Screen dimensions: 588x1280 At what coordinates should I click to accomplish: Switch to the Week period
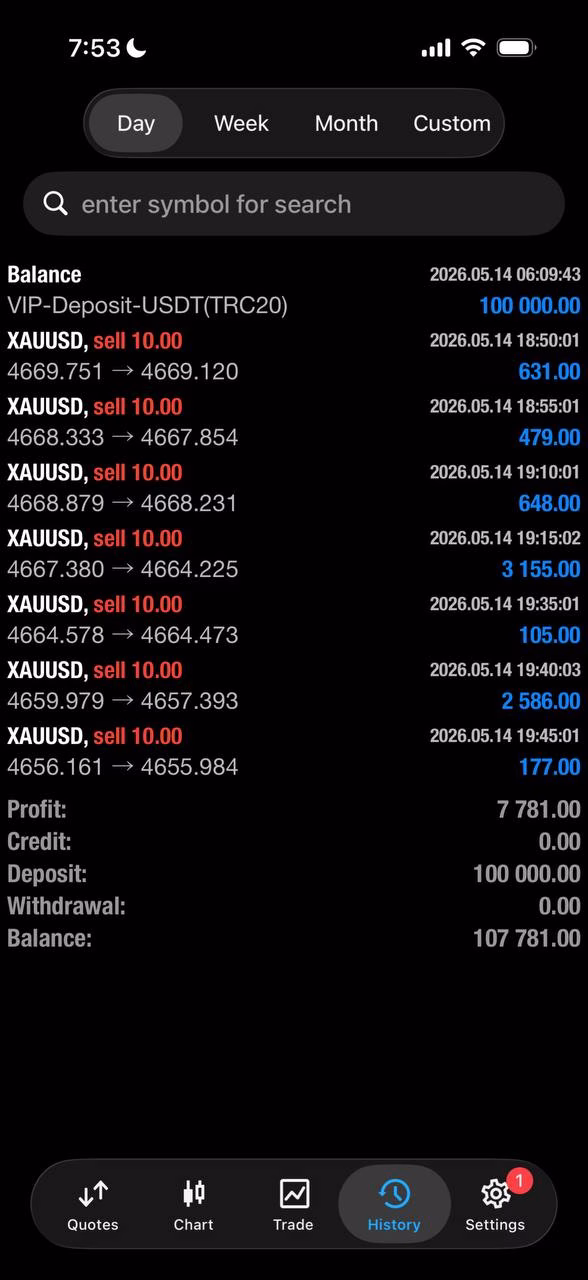click(x=241, y=123)
